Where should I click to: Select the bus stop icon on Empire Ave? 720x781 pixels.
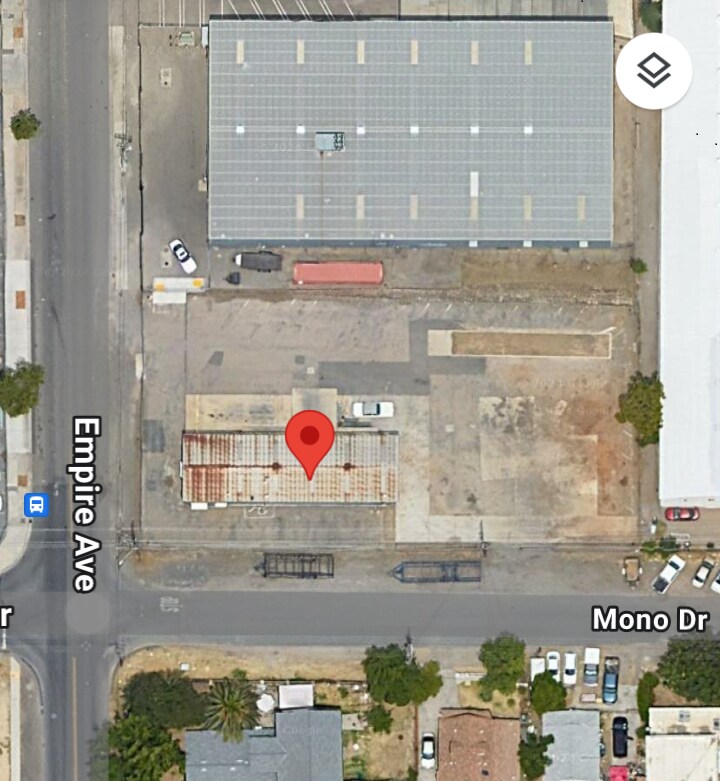(x=37, y=504)
